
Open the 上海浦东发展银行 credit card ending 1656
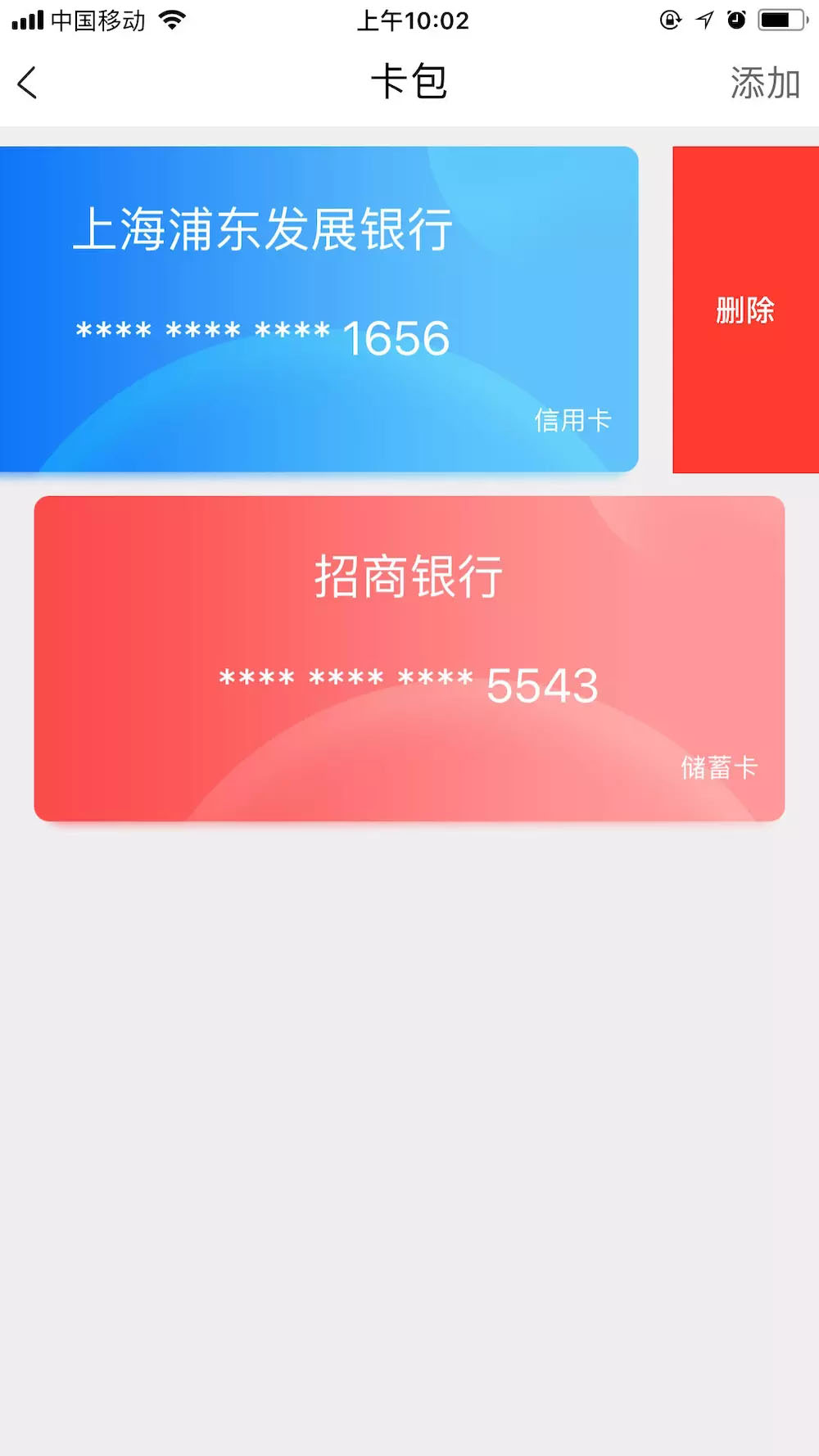click(x=318, y=310)
